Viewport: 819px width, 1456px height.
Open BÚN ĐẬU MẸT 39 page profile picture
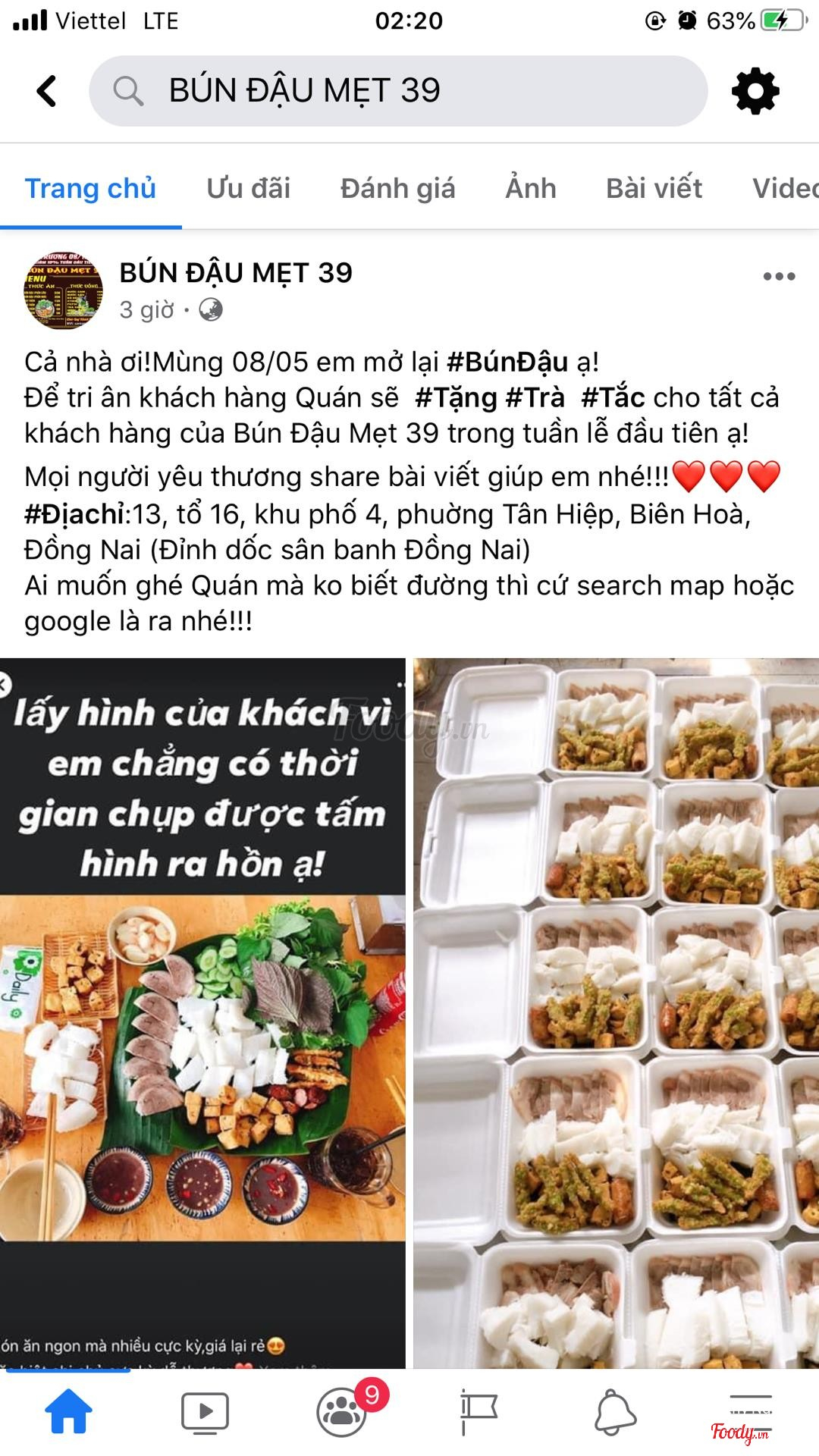[x=63, y=290]
